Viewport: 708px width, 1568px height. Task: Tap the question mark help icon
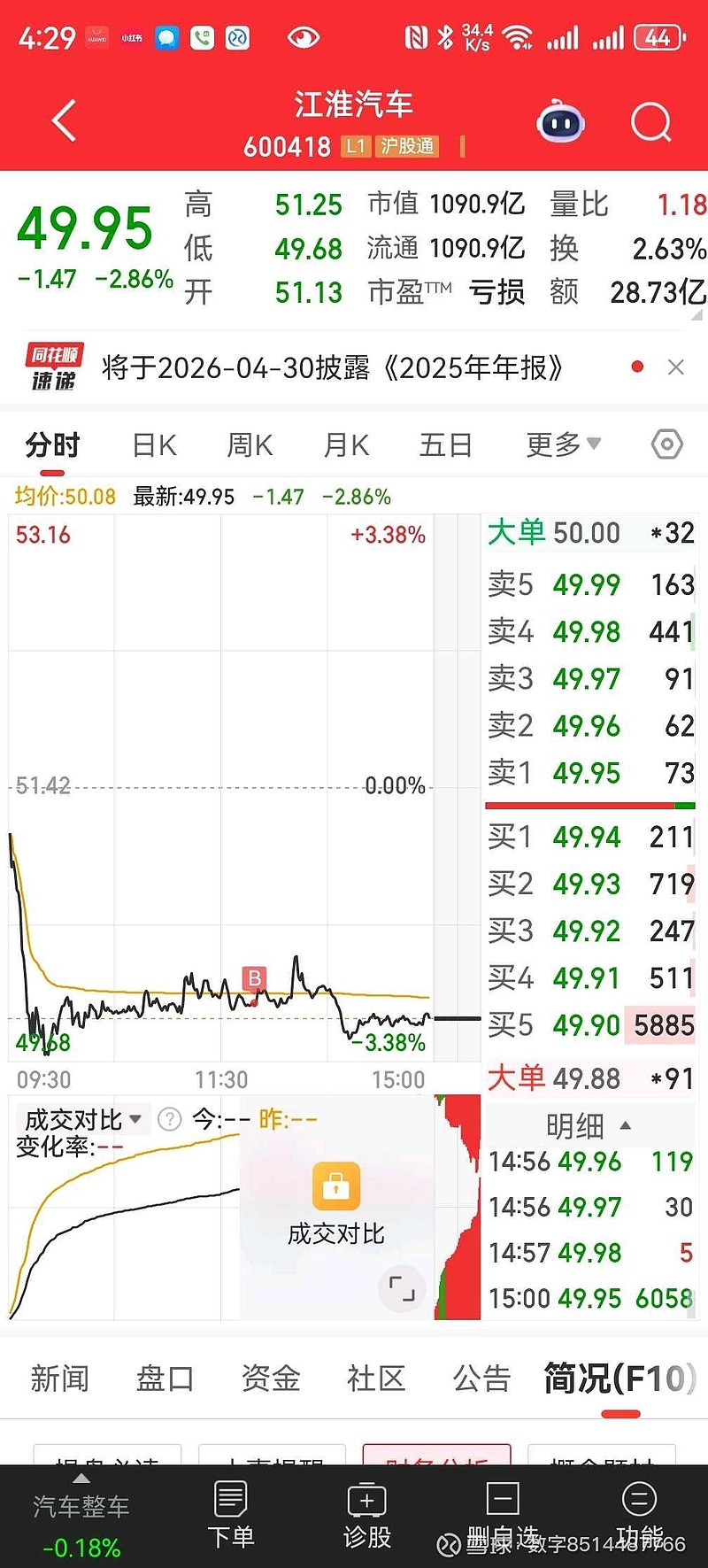168,1118
